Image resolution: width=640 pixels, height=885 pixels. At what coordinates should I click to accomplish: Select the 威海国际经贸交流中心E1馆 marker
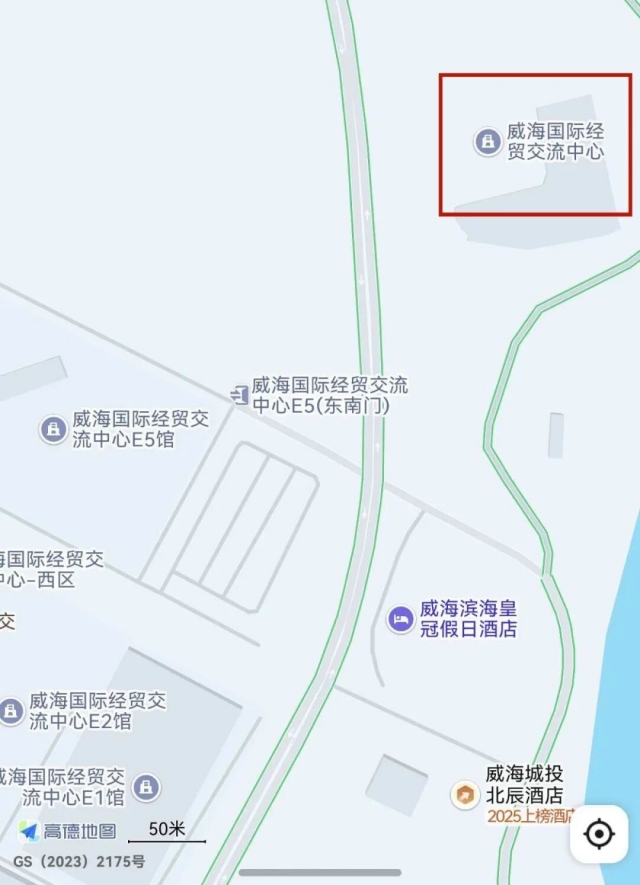(146, 787)
